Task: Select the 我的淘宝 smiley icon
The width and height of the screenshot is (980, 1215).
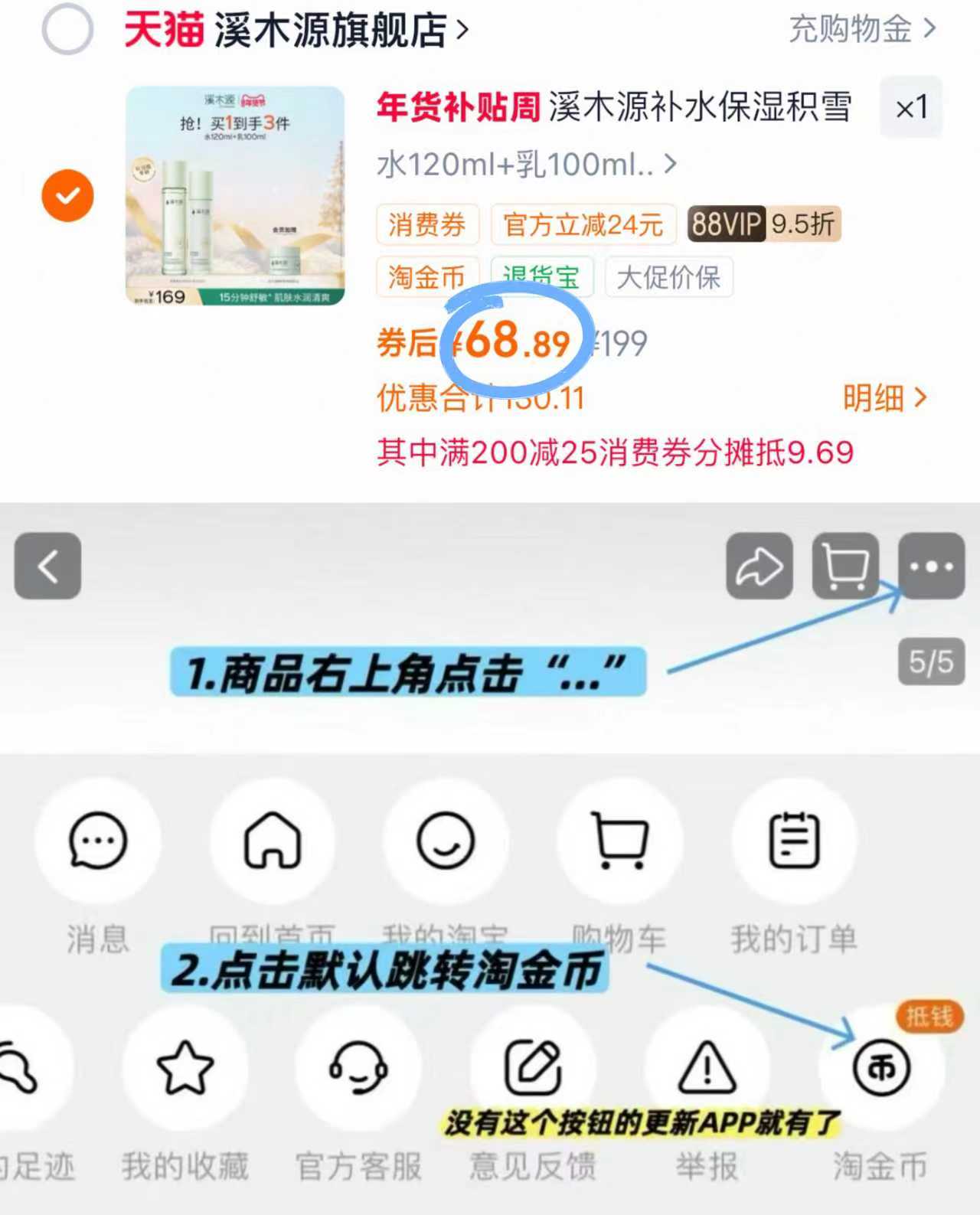Action: click(446, 841)
